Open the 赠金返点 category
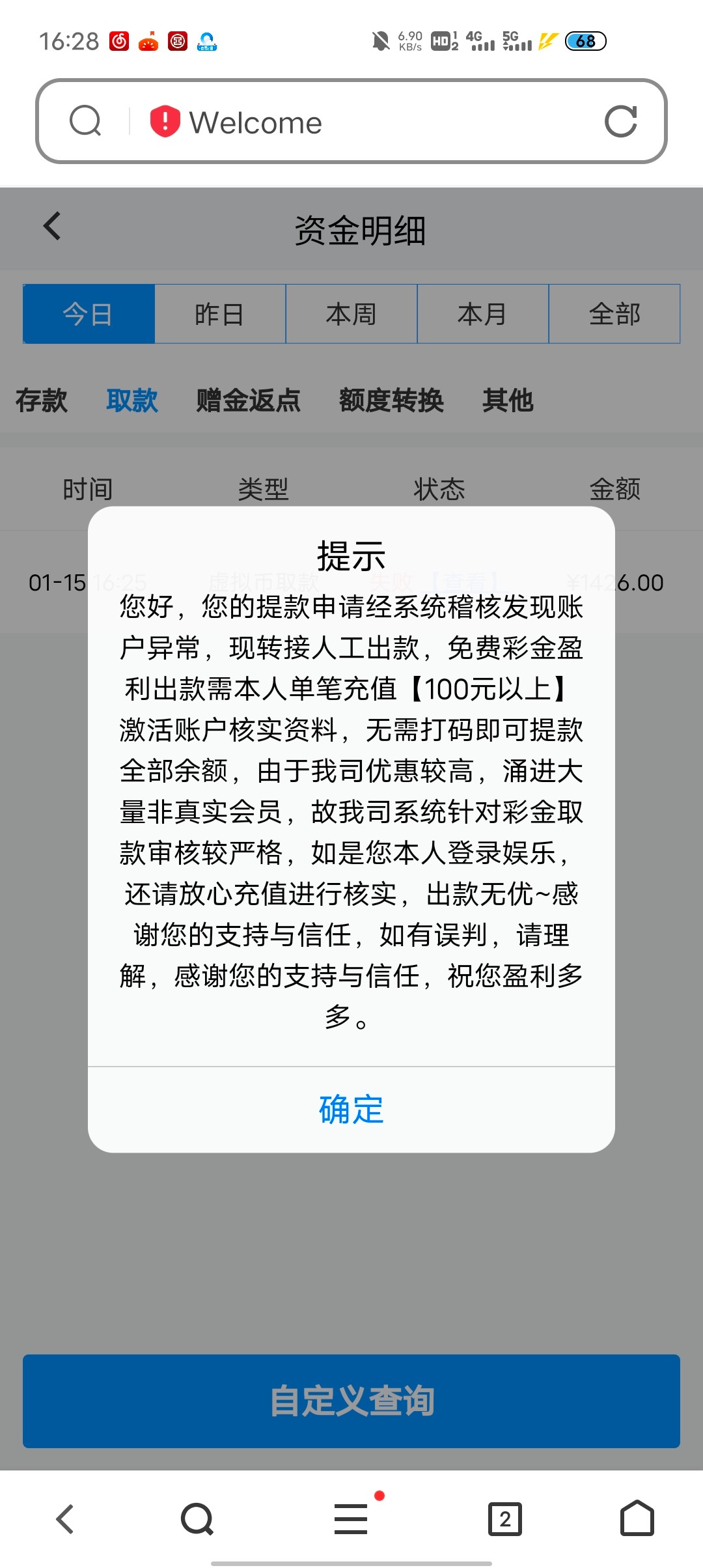 (x=249, y=400)
